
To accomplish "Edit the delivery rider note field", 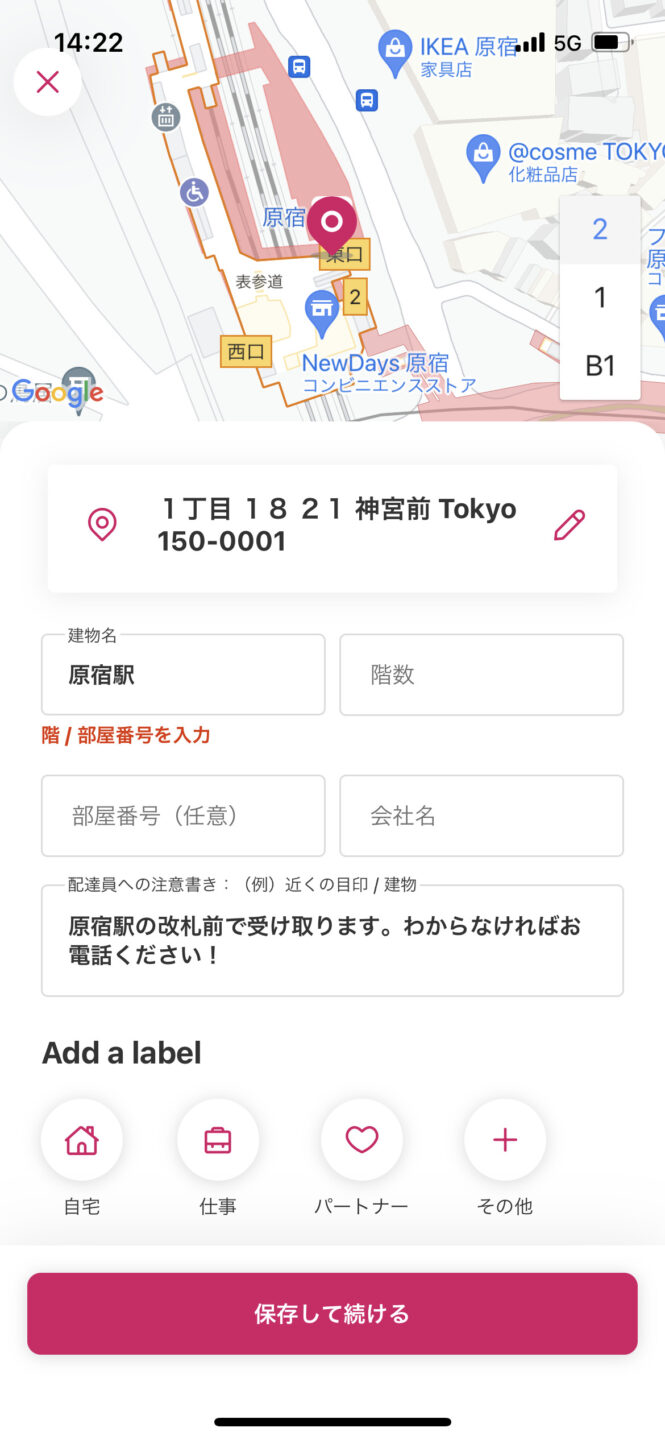I will tap(332, 940).
